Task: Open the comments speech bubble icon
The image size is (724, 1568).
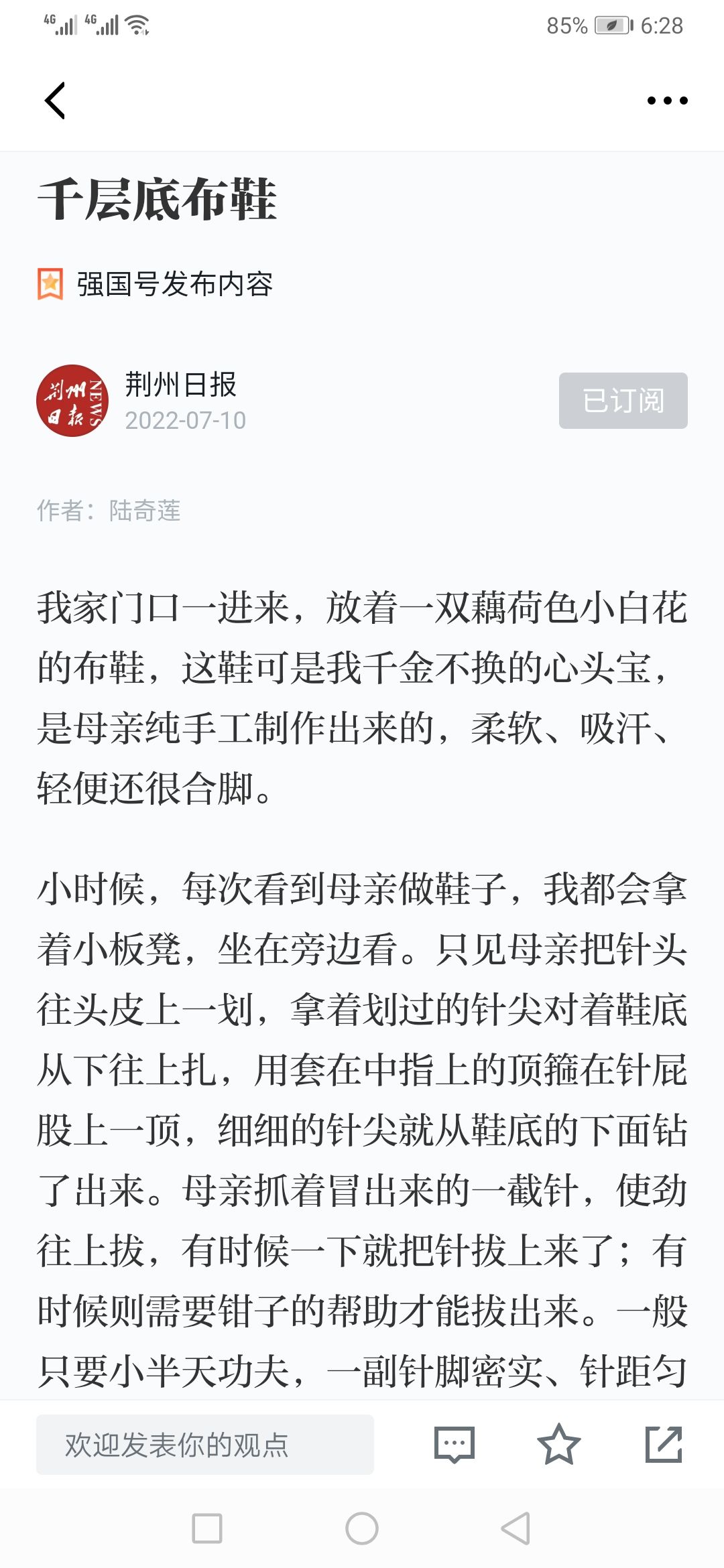Action: [x=455, y=1445]
